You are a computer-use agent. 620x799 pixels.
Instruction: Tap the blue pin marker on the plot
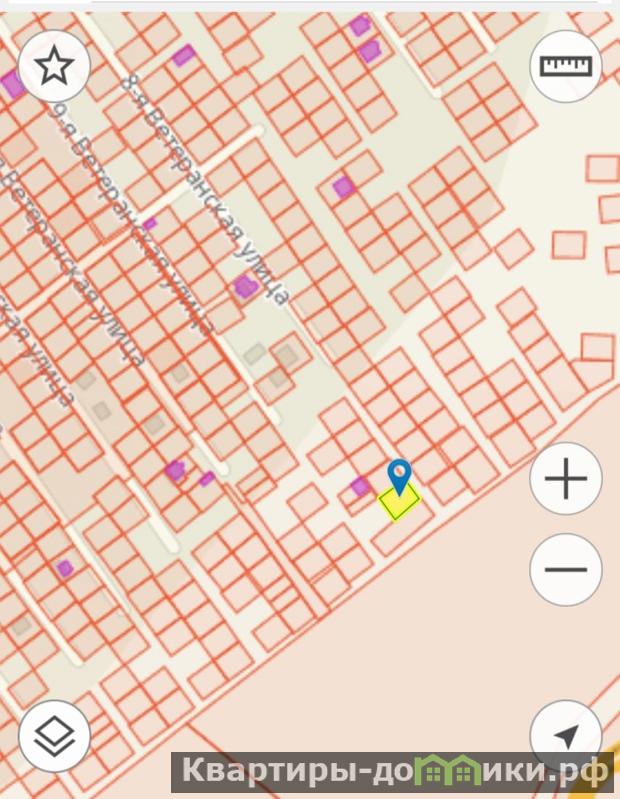tap(400, 474)
